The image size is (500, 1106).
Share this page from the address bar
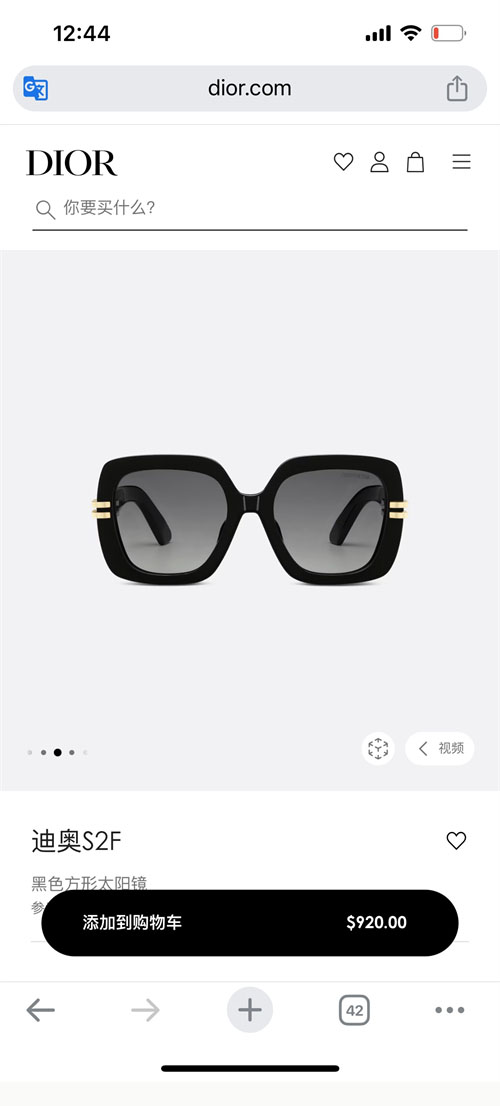click(x=457, y=88)
